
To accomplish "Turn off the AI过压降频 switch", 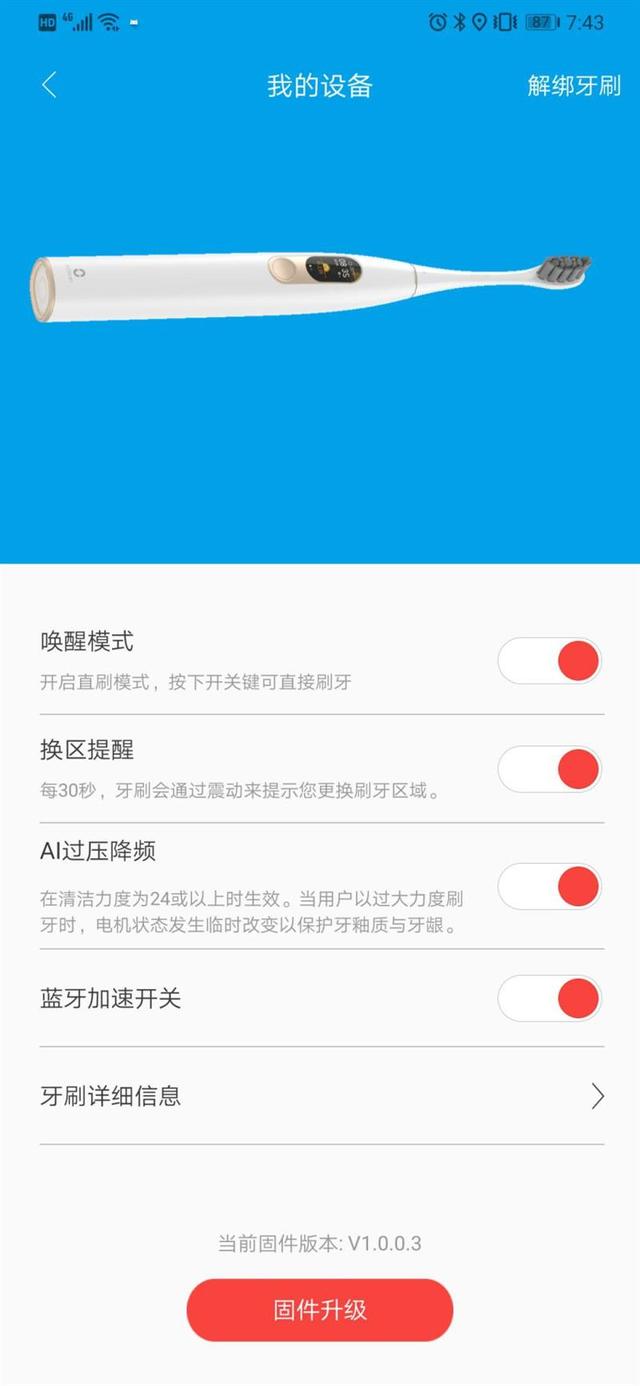I will coord(550,886).
